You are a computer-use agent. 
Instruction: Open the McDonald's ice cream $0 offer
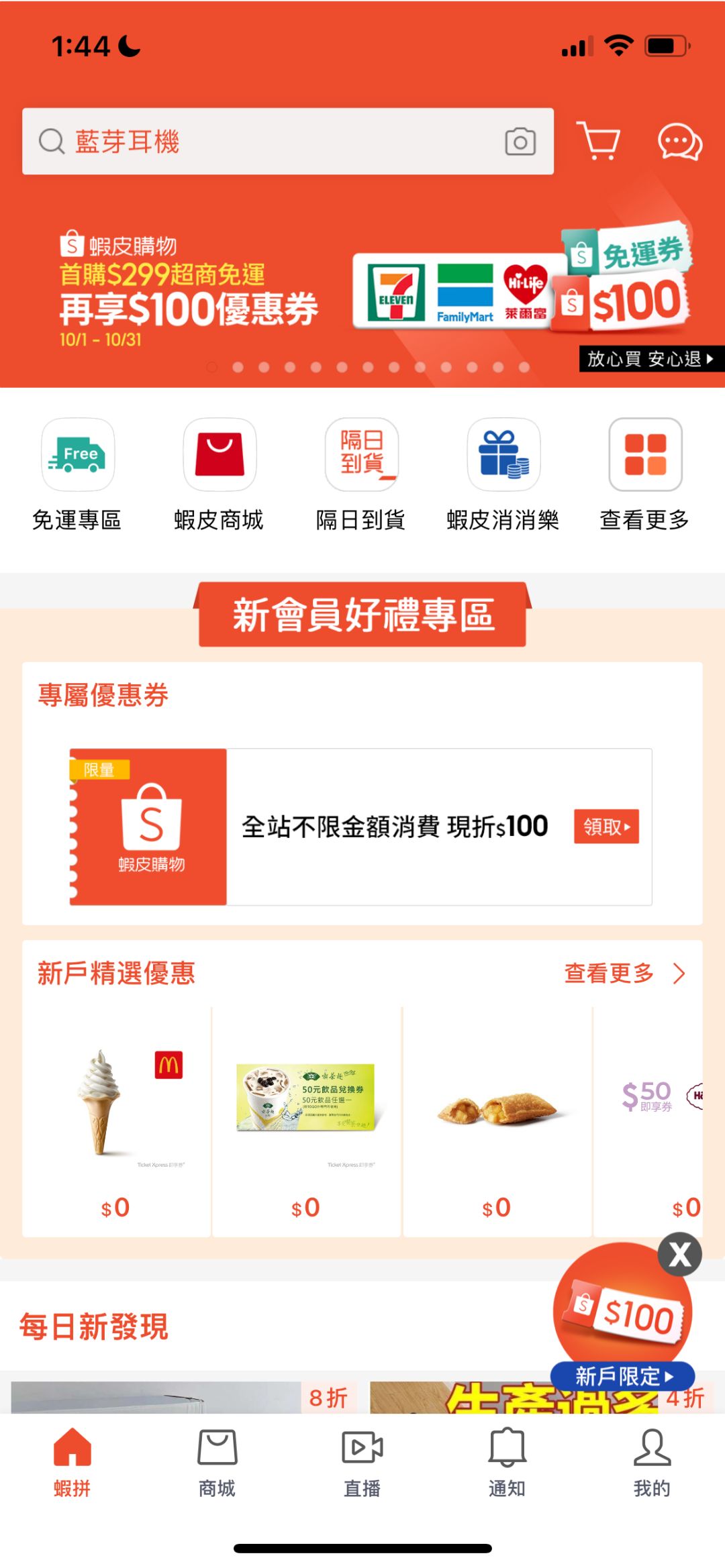coord(117,1120)
